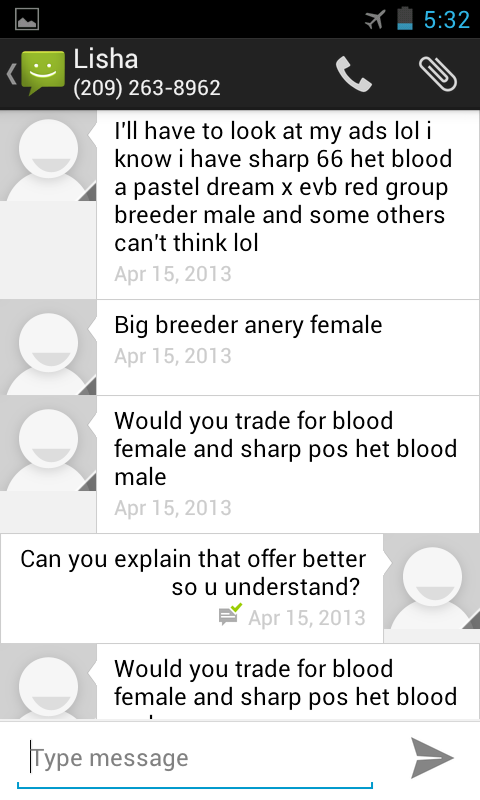Open contact avatar beside 'Big breeder anery female'

48,347
